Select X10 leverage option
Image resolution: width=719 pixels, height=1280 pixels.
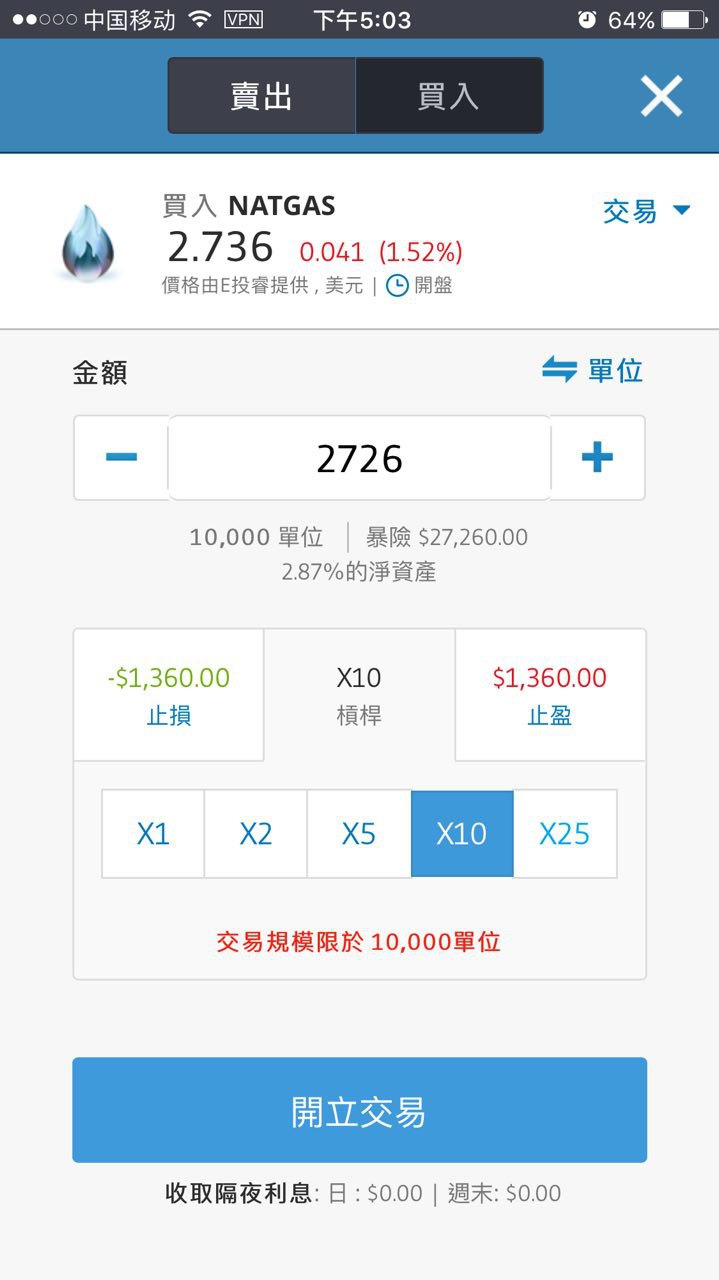point(462,834)
